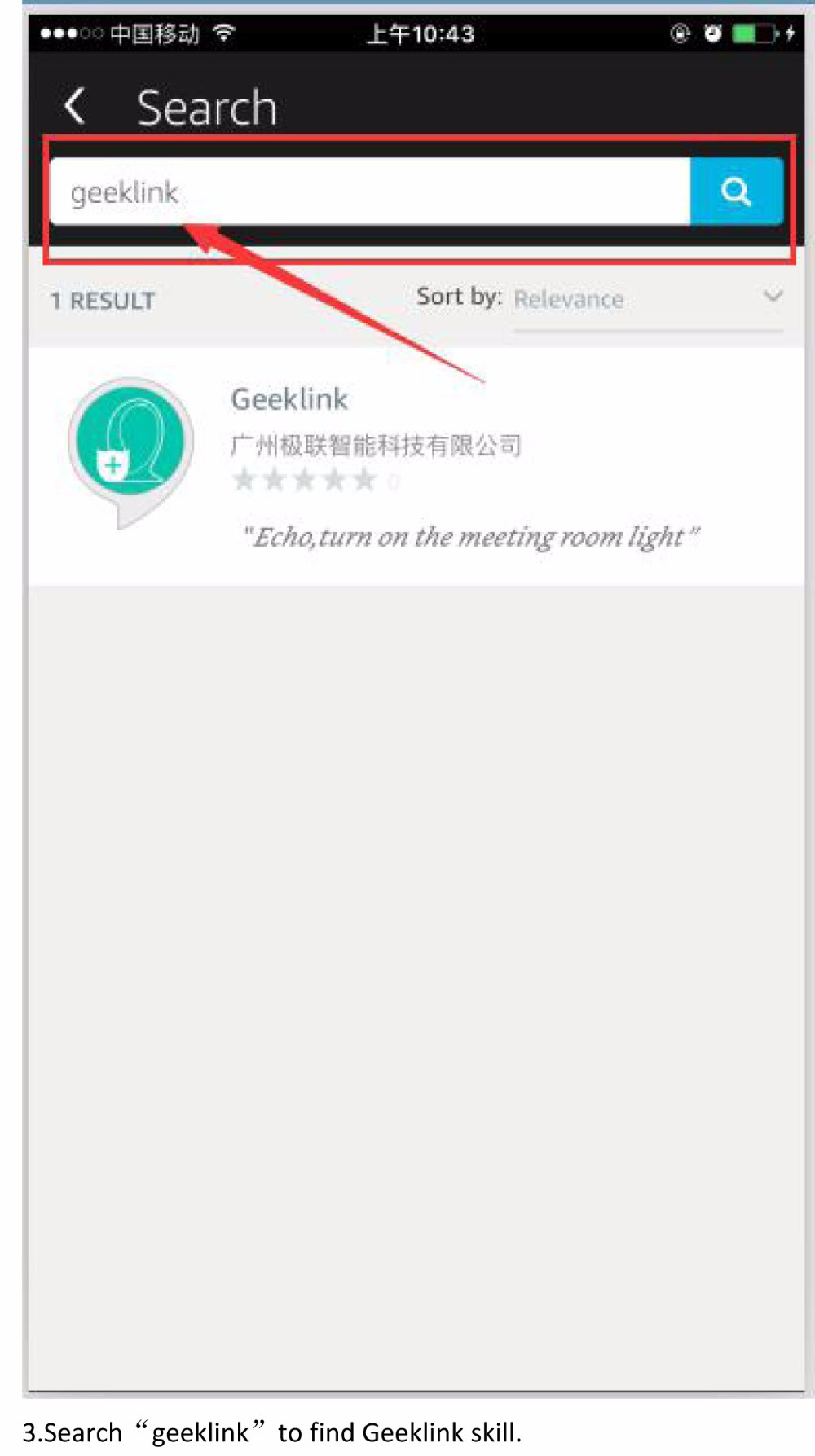Go back from the Search screen
This screenshot has height=1456, width=815.
pyautogui.click(x=75, y=107)
